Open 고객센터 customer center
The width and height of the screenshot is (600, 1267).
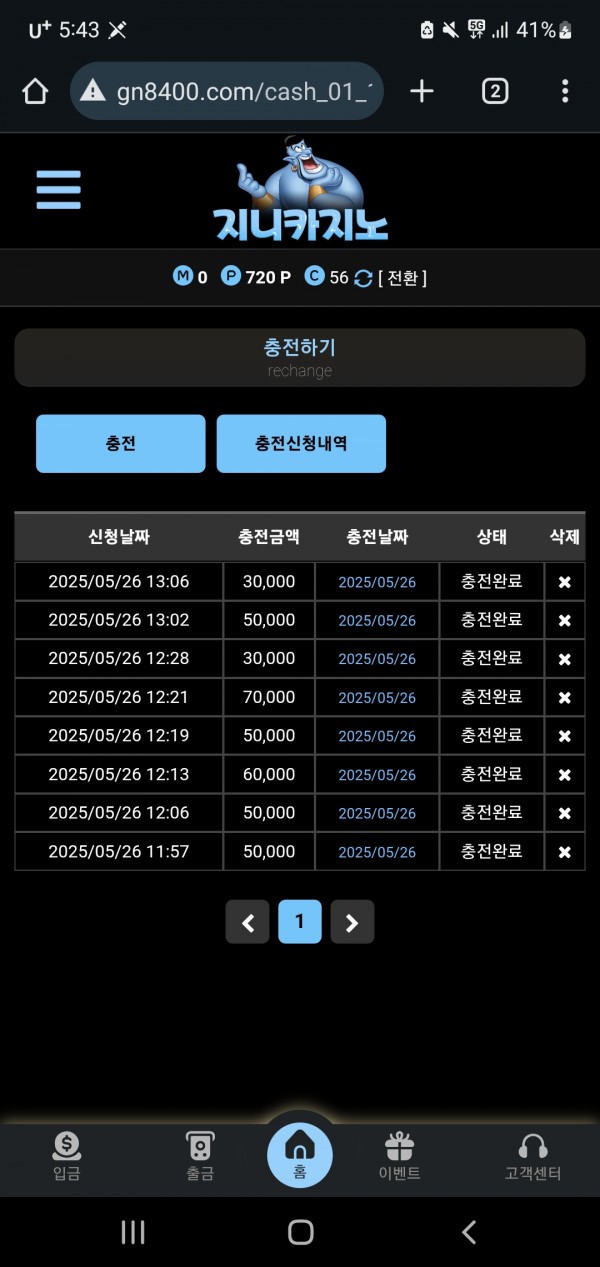point(533,1157)
